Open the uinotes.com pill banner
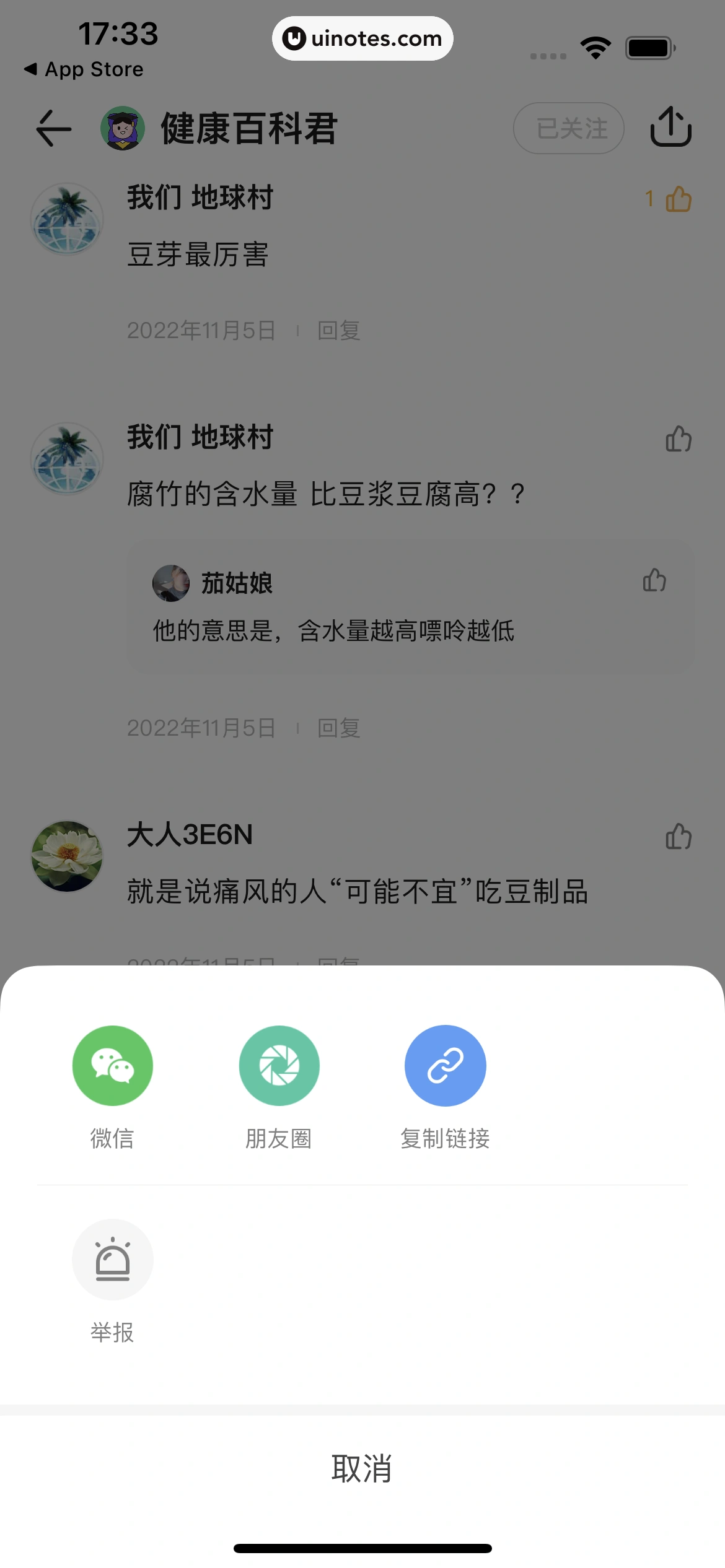The height and width of the screenshot is (1568, 725). coord(362,38)
